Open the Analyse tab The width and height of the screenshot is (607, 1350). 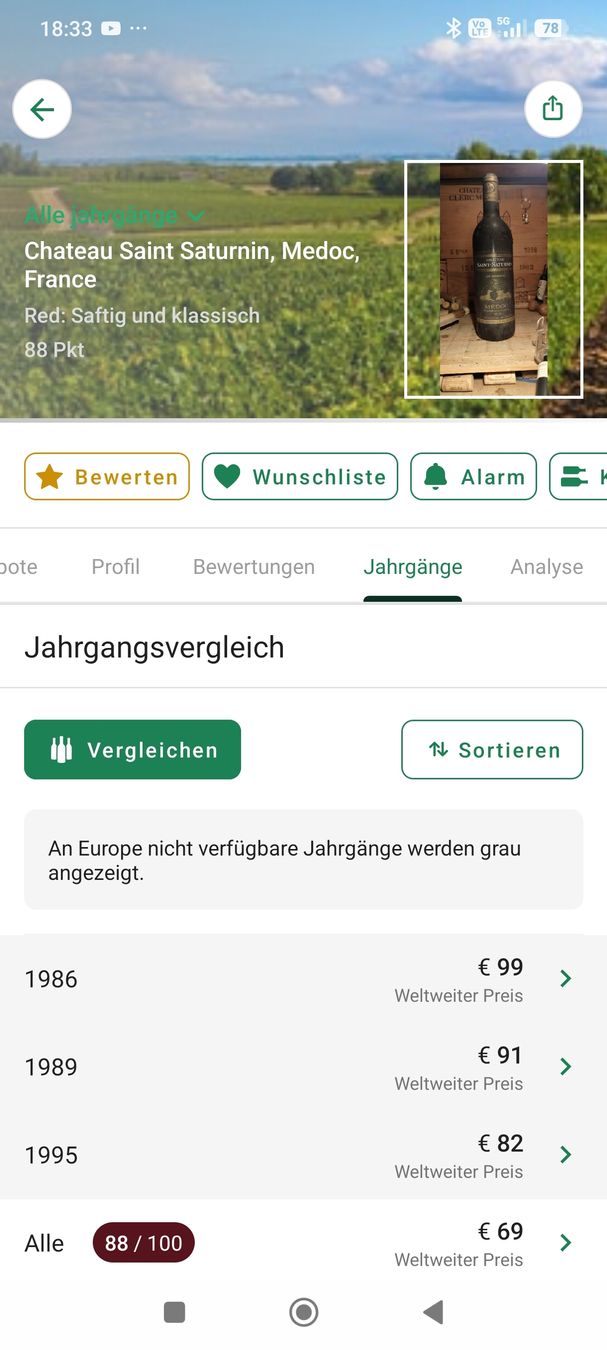pyautogui.click(x=546, y=567)
